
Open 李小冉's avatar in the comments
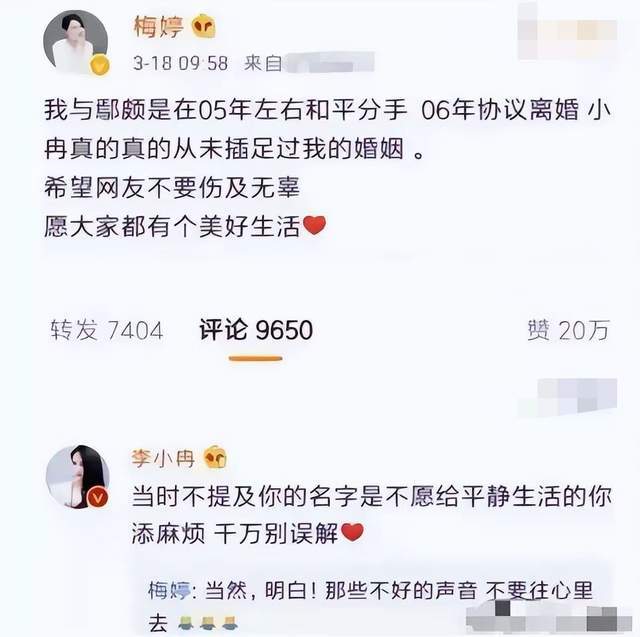80,477
